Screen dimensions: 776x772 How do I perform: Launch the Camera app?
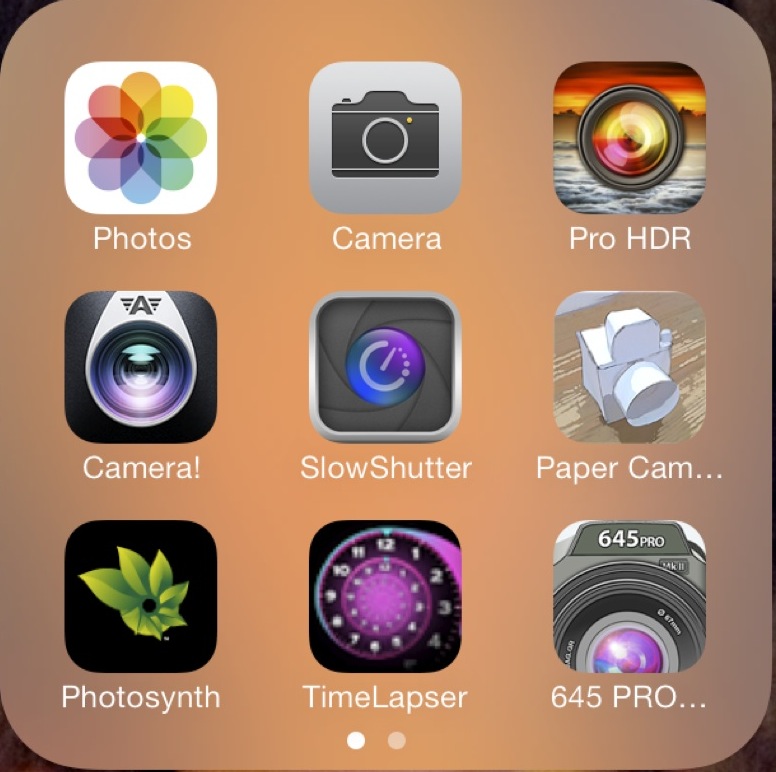pyautogui.click(x=385, y=138)
